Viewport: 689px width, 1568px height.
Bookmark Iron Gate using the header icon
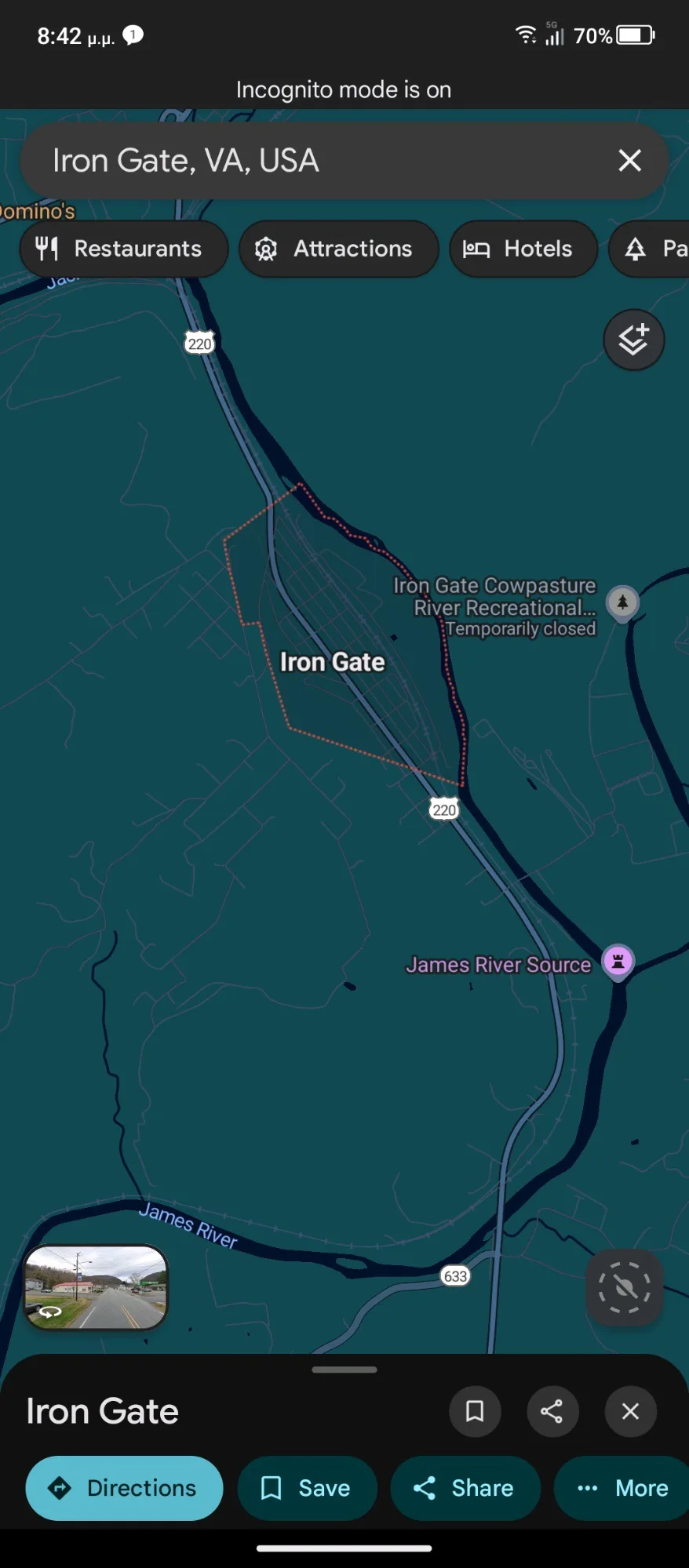pyautogui.click(x=475, y=1411)
